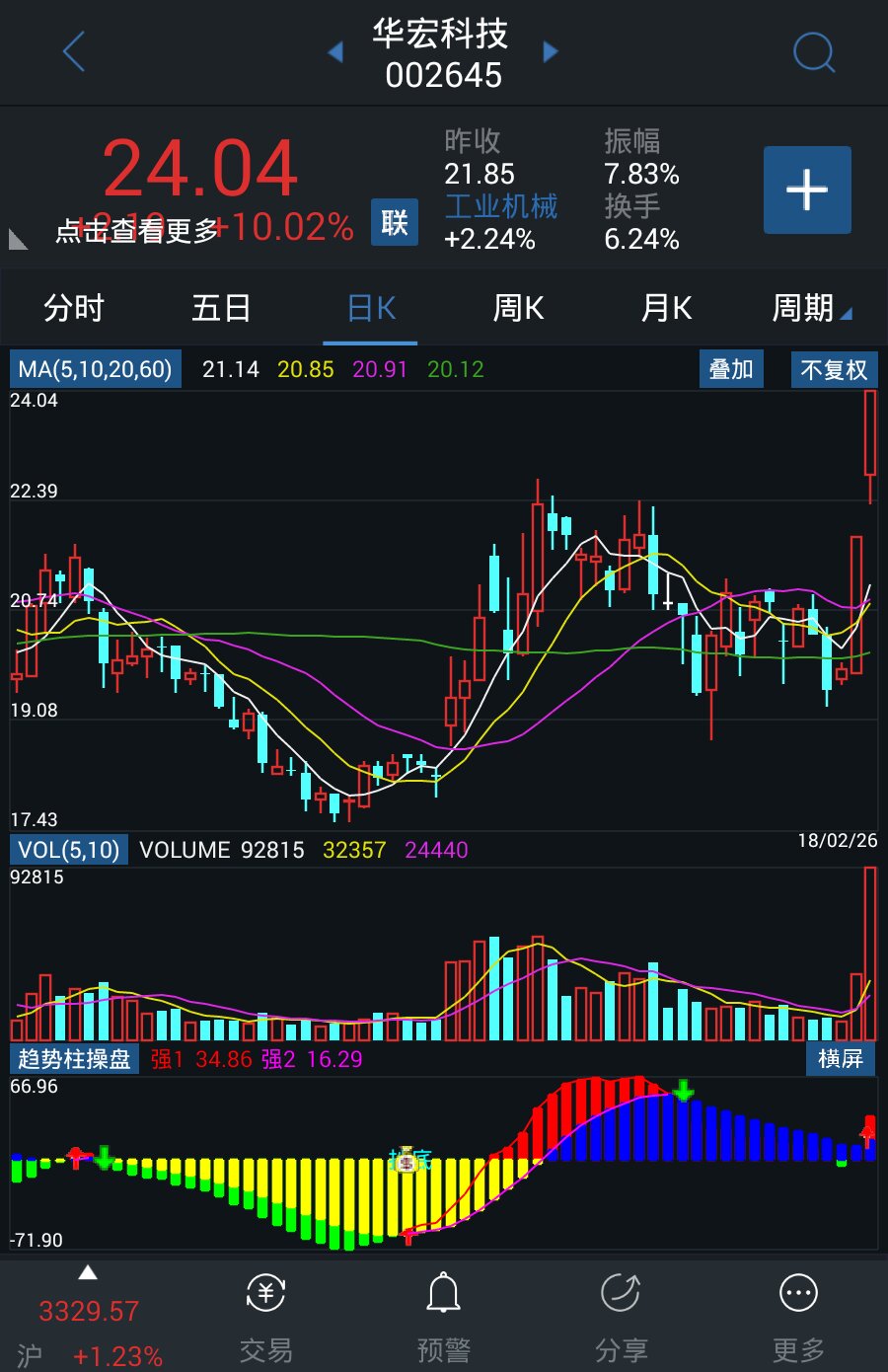Switch to the previous stock with the left arrow
This screenshot has width=888, height=1372.
pyautogui.click(x=334, y=51)
